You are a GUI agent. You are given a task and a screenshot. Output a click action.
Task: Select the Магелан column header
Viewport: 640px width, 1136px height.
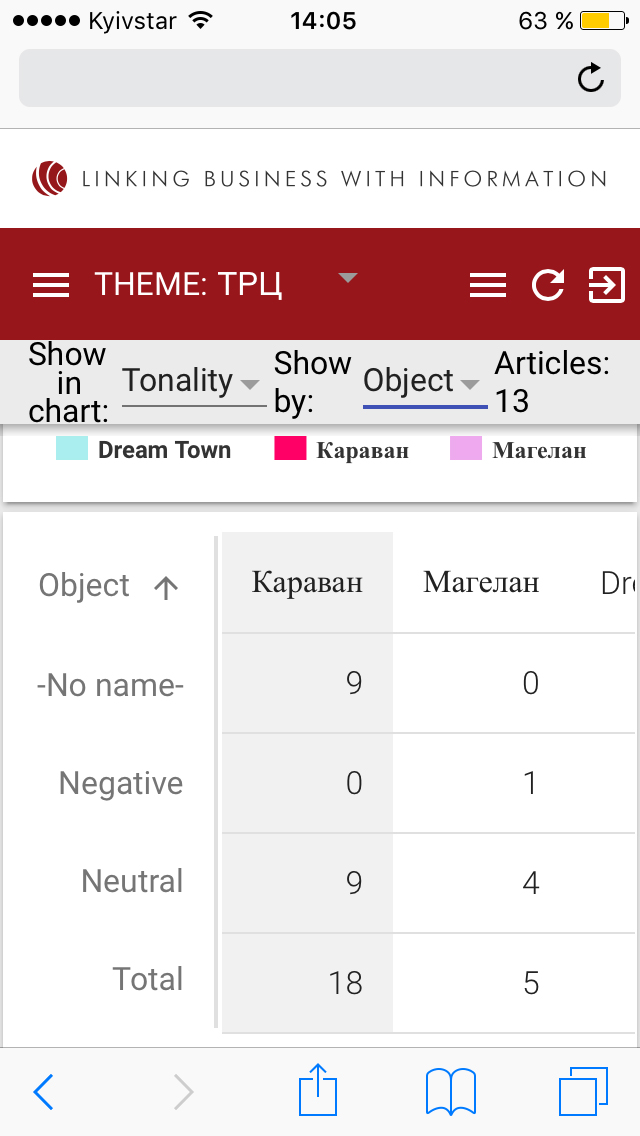(x=481, y=582)
